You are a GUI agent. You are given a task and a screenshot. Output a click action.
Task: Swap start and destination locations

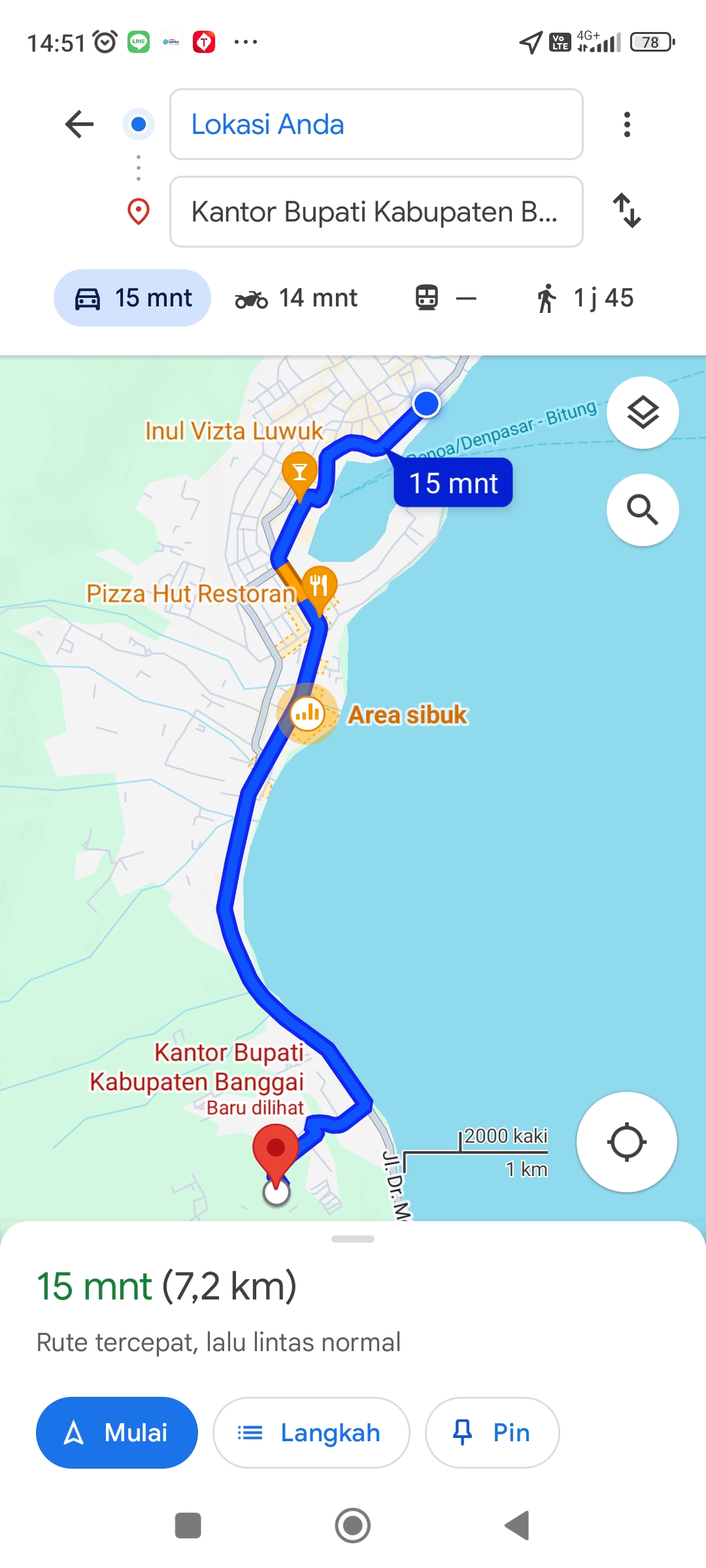(x=627, y=210)
